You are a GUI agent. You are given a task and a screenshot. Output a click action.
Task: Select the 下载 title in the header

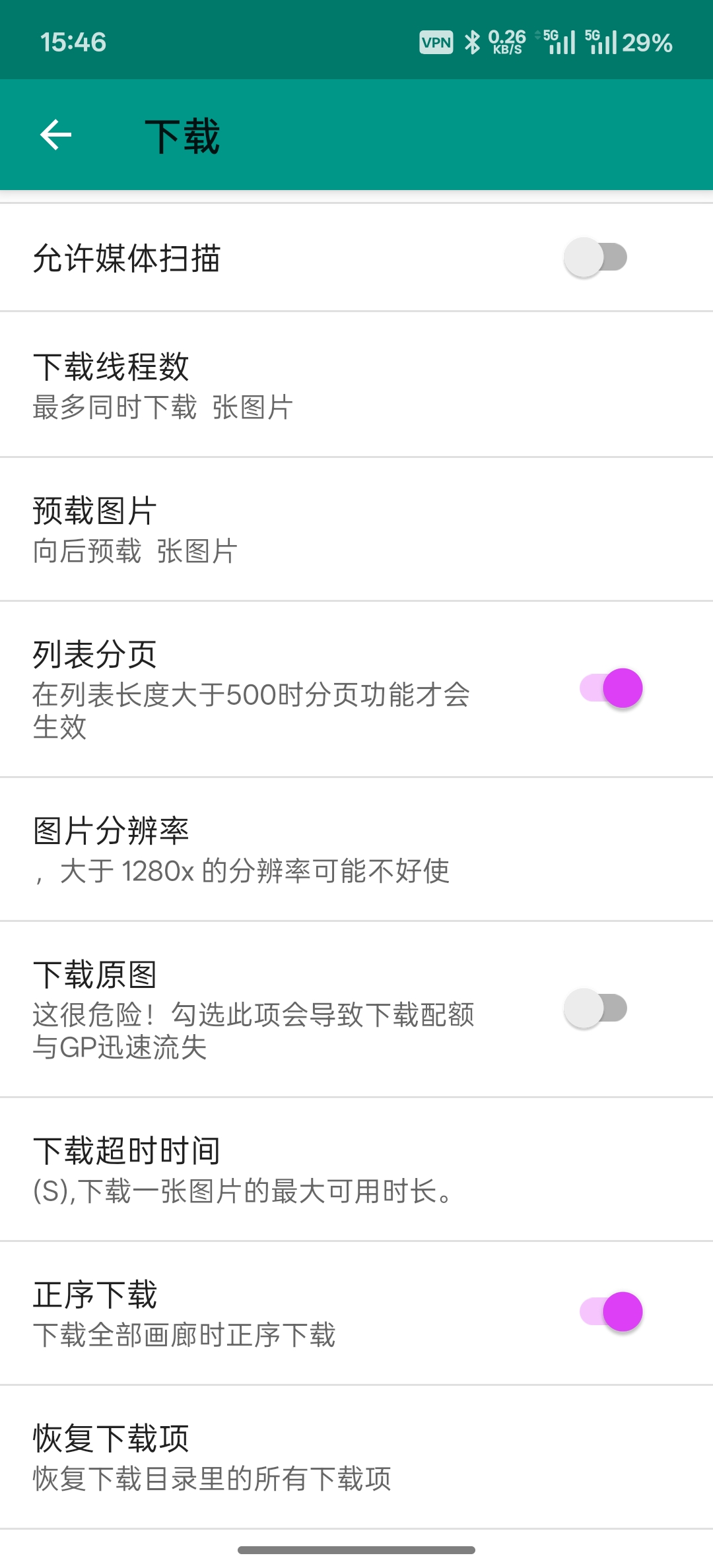[x=183, y=135]
